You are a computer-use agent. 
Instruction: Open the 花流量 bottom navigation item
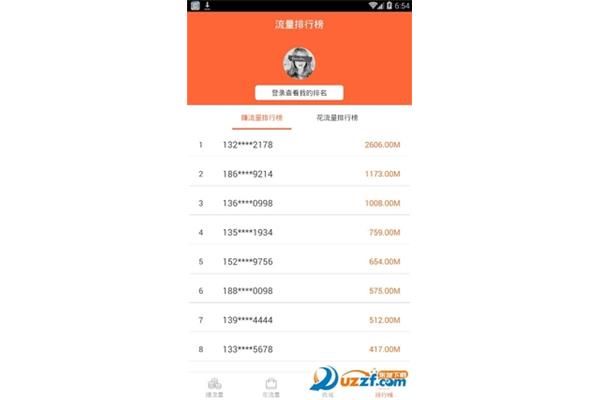point(271,387)
